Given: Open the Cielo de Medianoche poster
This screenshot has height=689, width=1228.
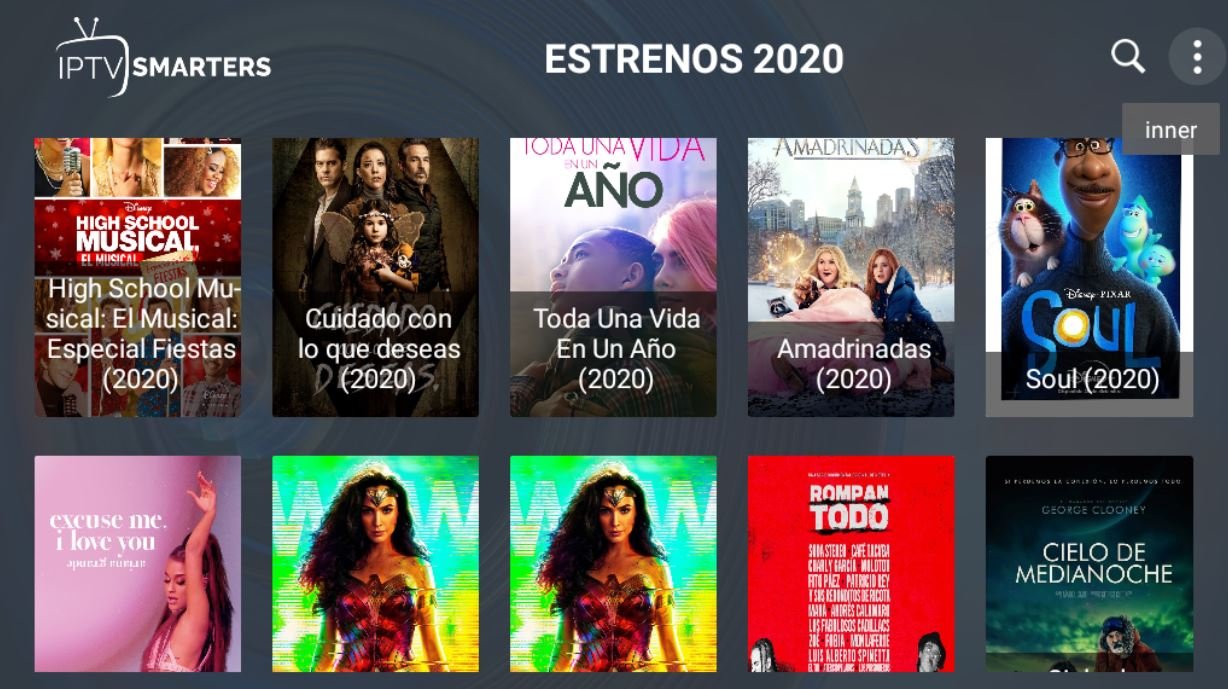Looking at the screenshot, I should pyautogui.click(x=1089, y=564).
